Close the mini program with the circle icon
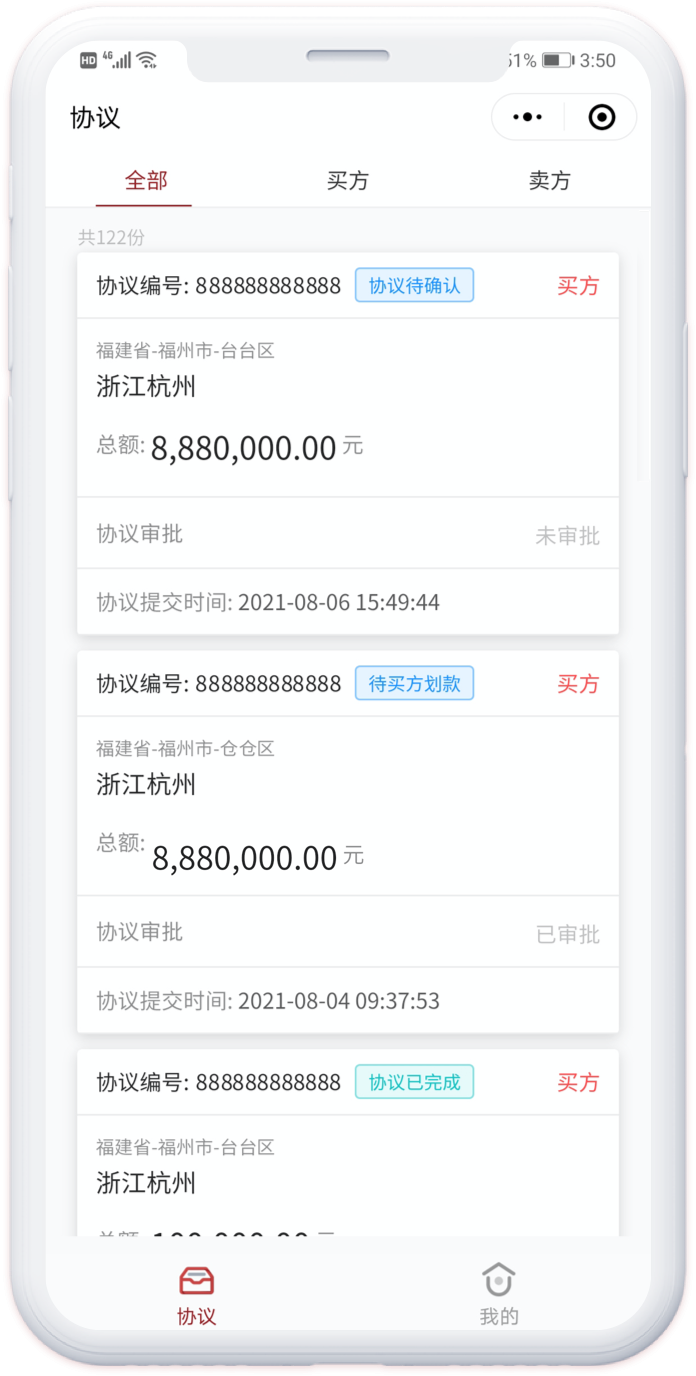696x1376 pixels. tap(601, 117)
